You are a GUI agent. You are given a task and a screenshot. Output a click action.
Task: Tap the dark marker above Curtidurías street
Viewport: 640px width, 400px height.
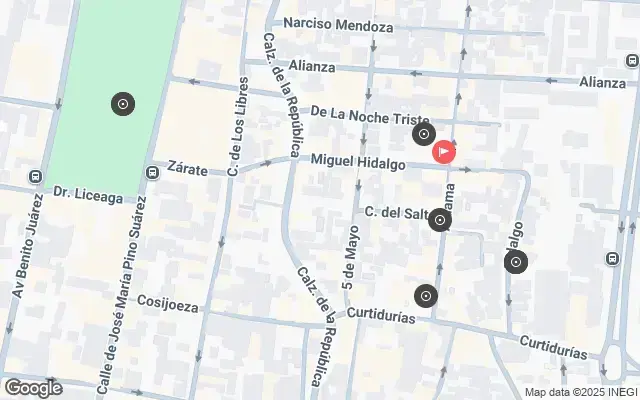point(426,295)
